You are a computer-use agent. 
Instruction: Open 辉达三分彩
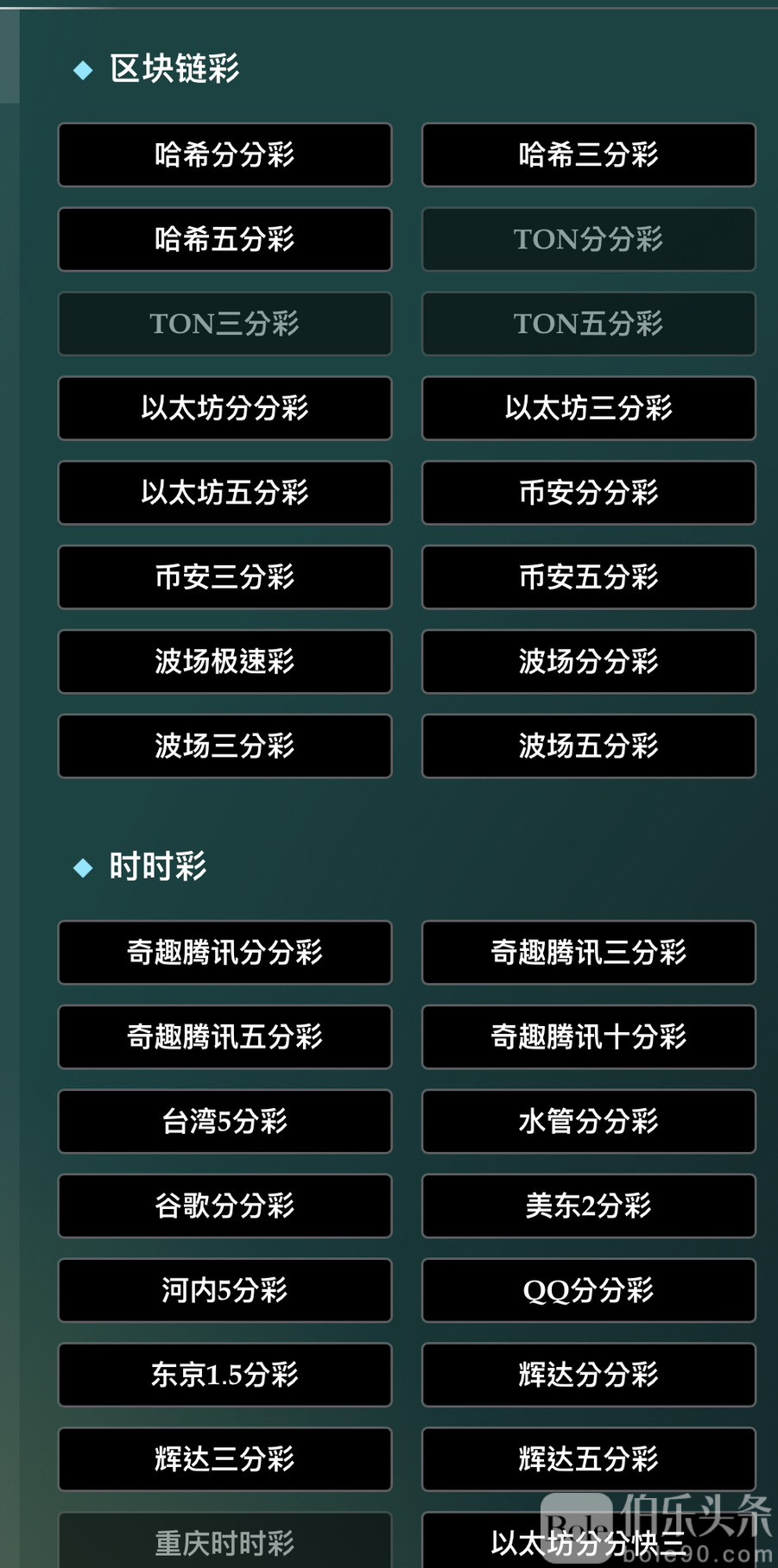click(x=225, y=1458)
